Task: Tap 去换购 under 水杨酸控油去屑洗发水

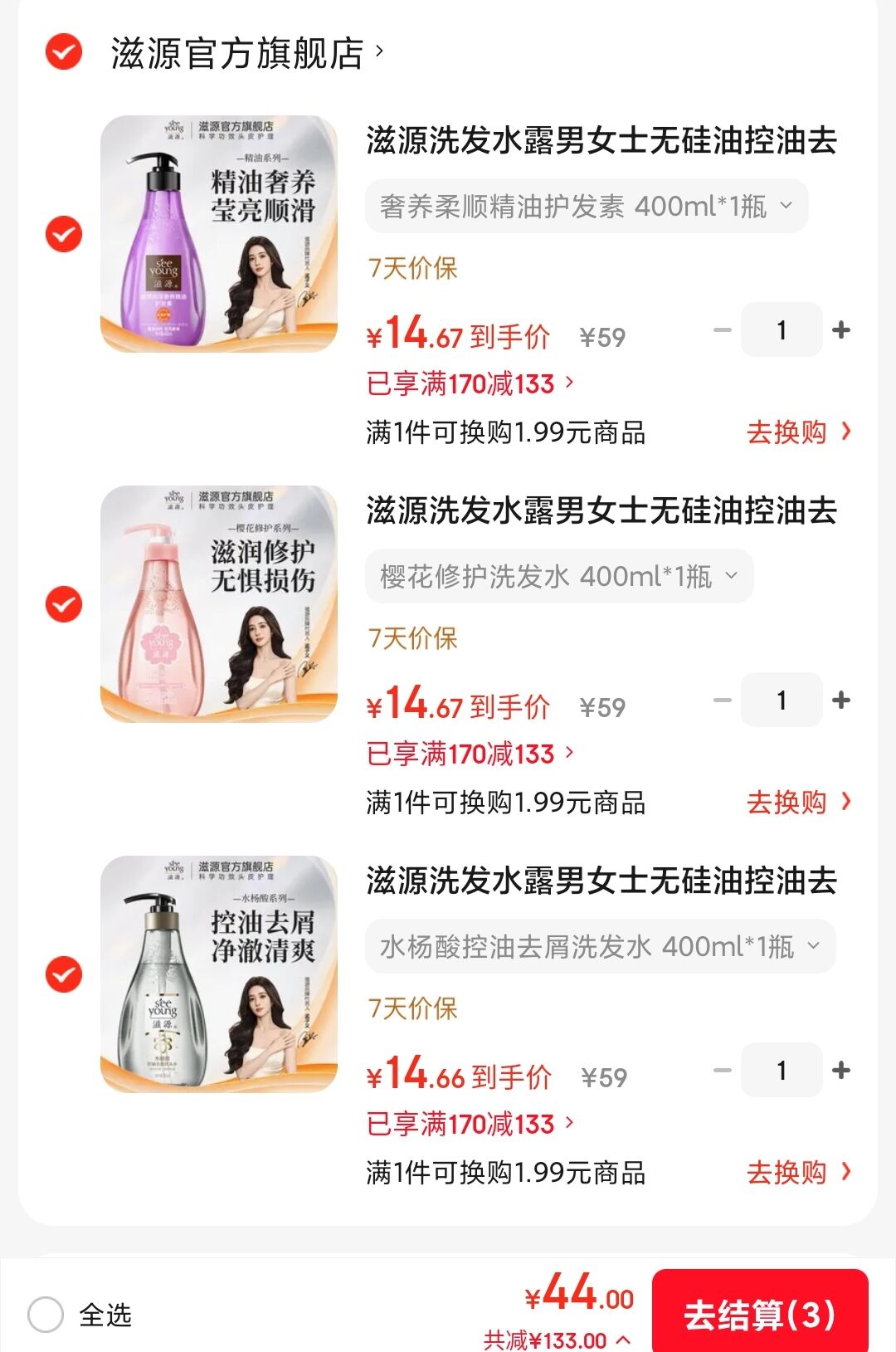Action: point(798,1173)
